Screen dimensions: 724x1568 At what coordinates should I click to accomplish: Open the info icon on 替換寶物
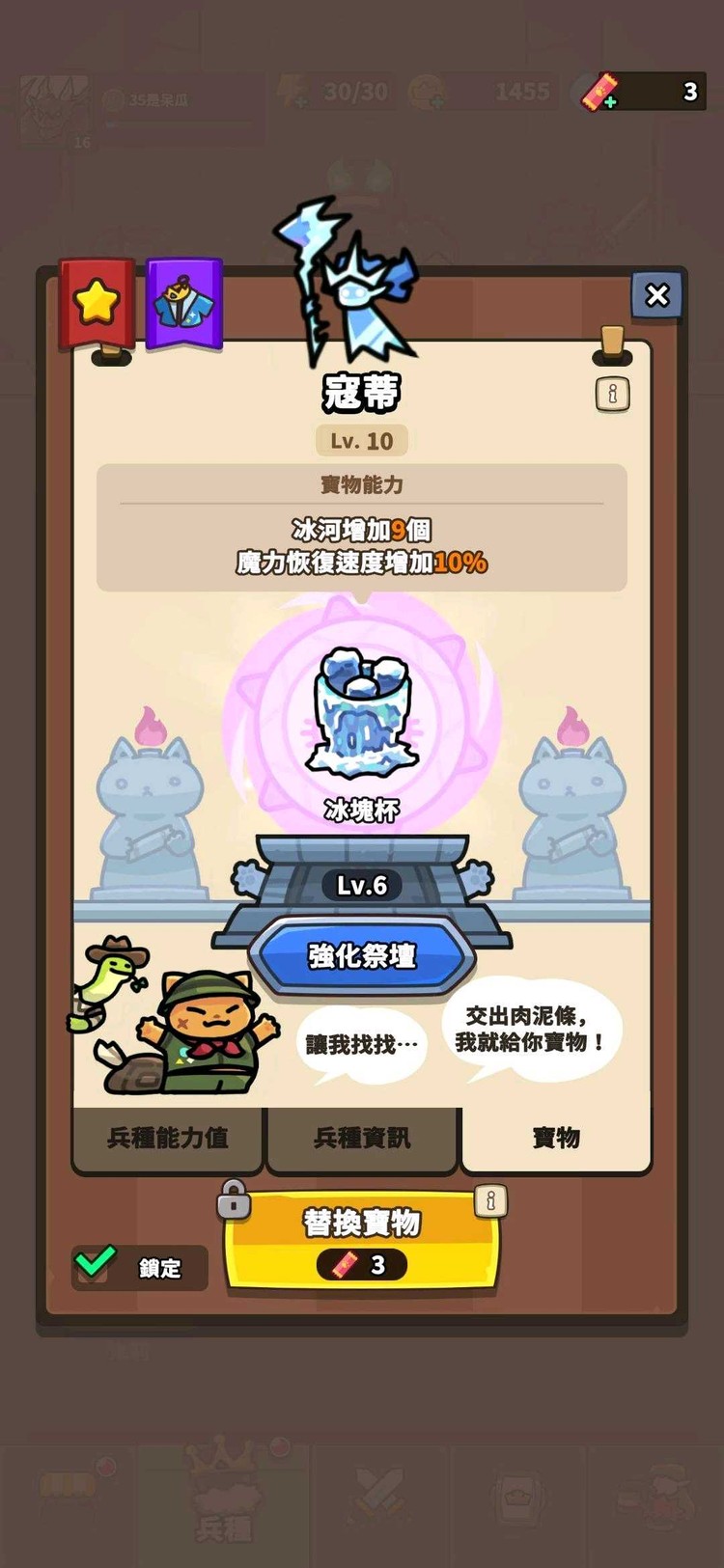(x=490, y=1200)
